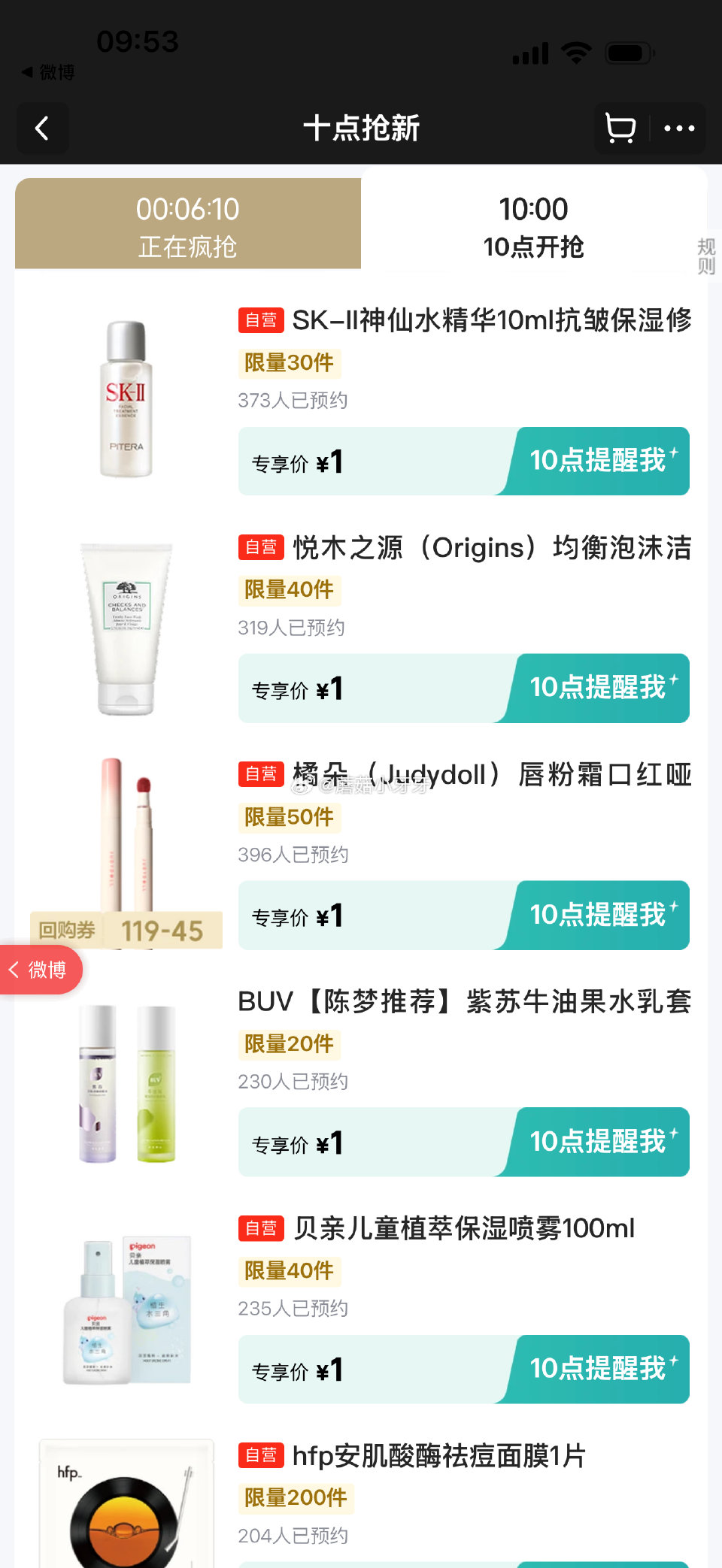Viewport: 722px width, 1568px height.
Task: Open BUV 紫苏牛油果水乳套 product image
Action: click(x=126, y=1082)
